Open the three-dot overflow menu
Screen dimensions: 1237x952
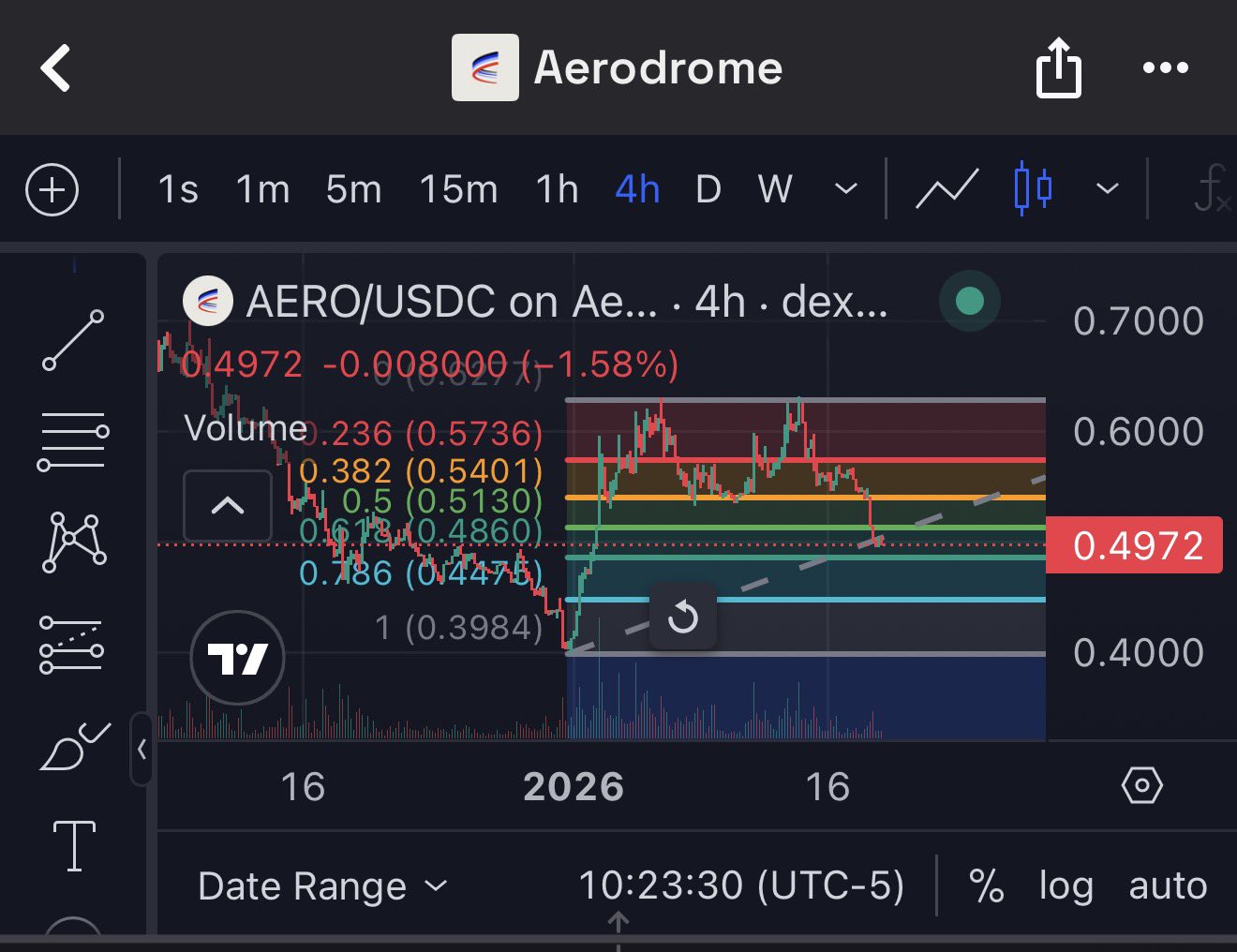coord(1165,68)
